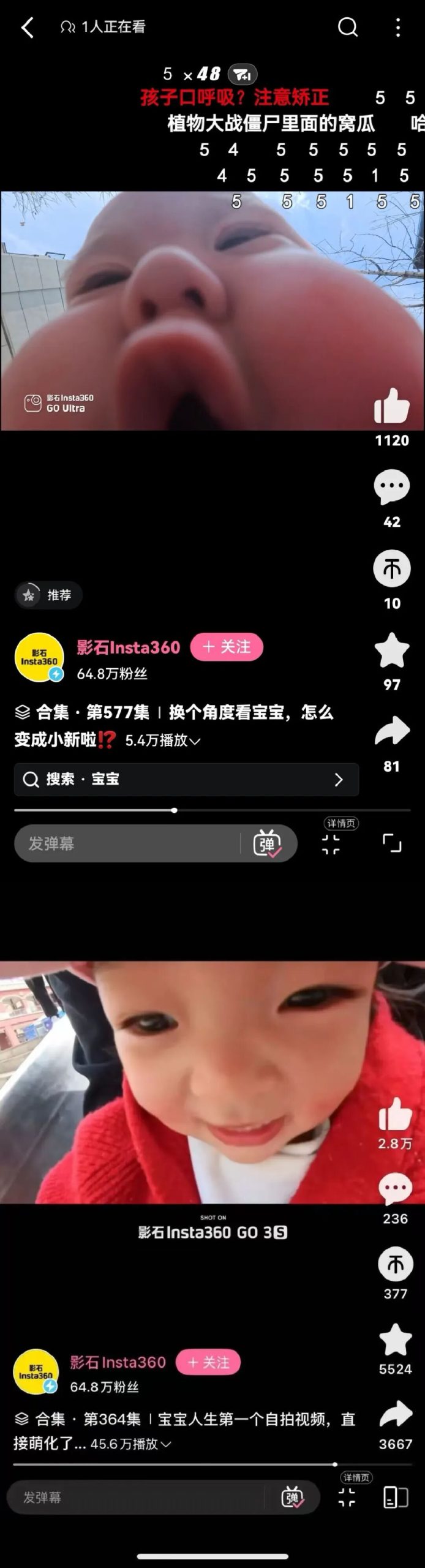
Task: Go back using the top-left arrow
Action: 28,28
